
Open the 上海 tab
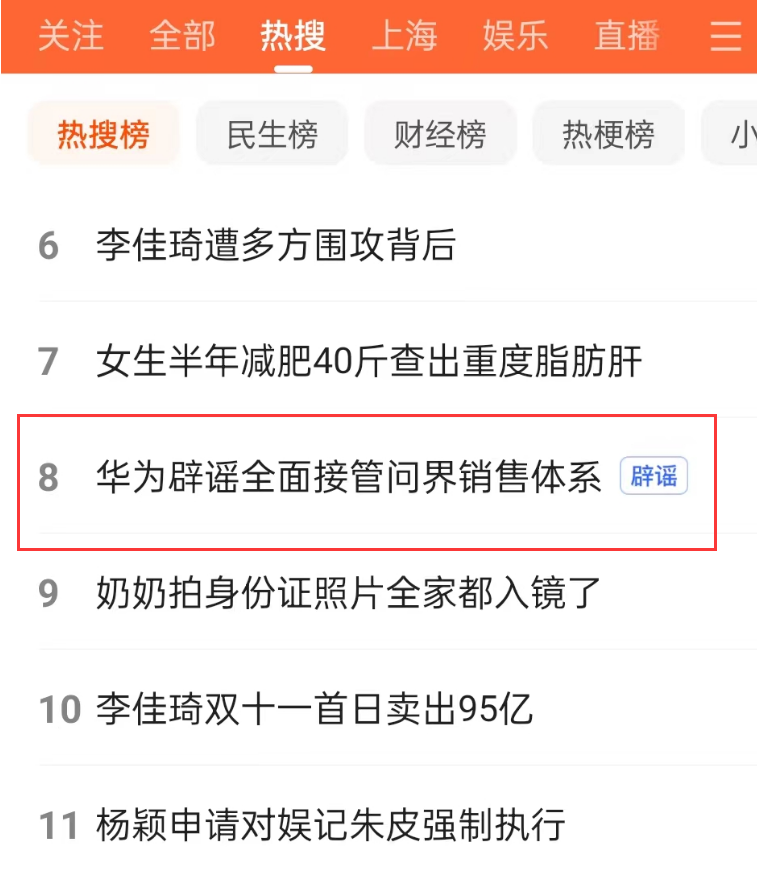pos(404,36)
